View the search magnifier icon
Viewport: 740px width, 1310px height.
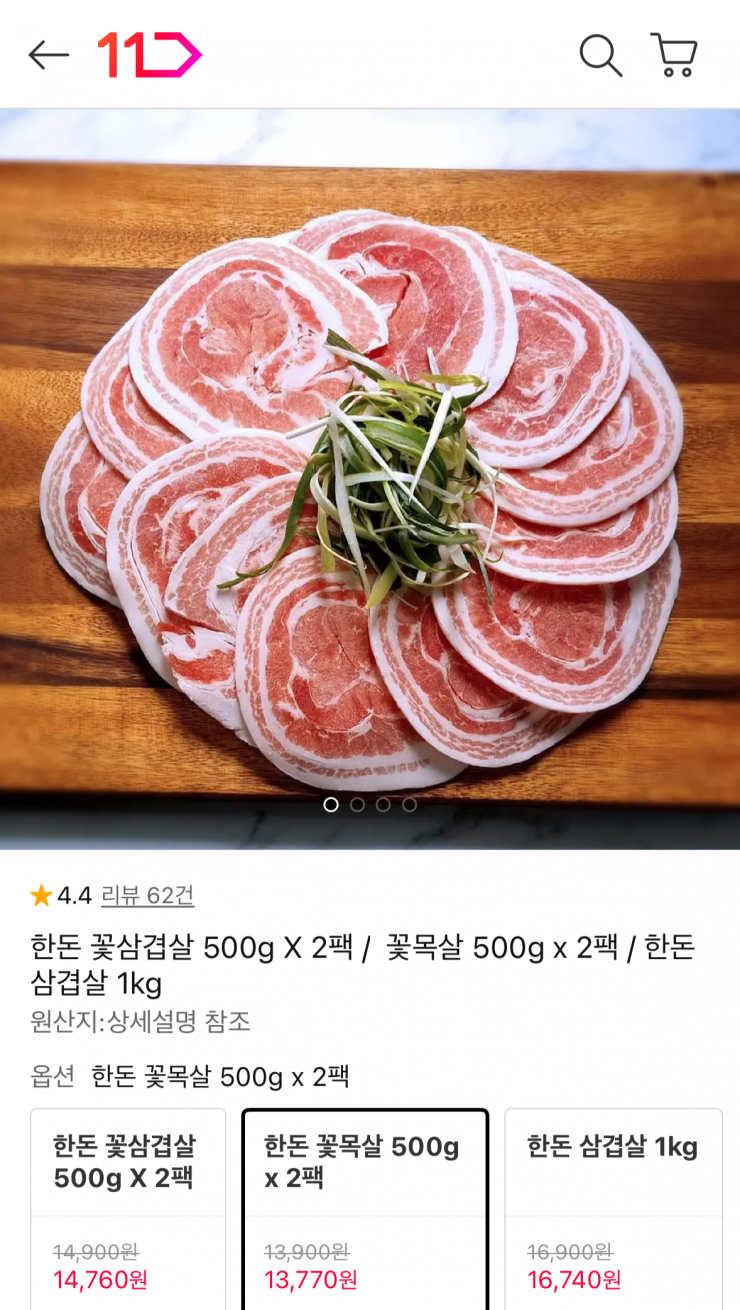click(600, 56)
